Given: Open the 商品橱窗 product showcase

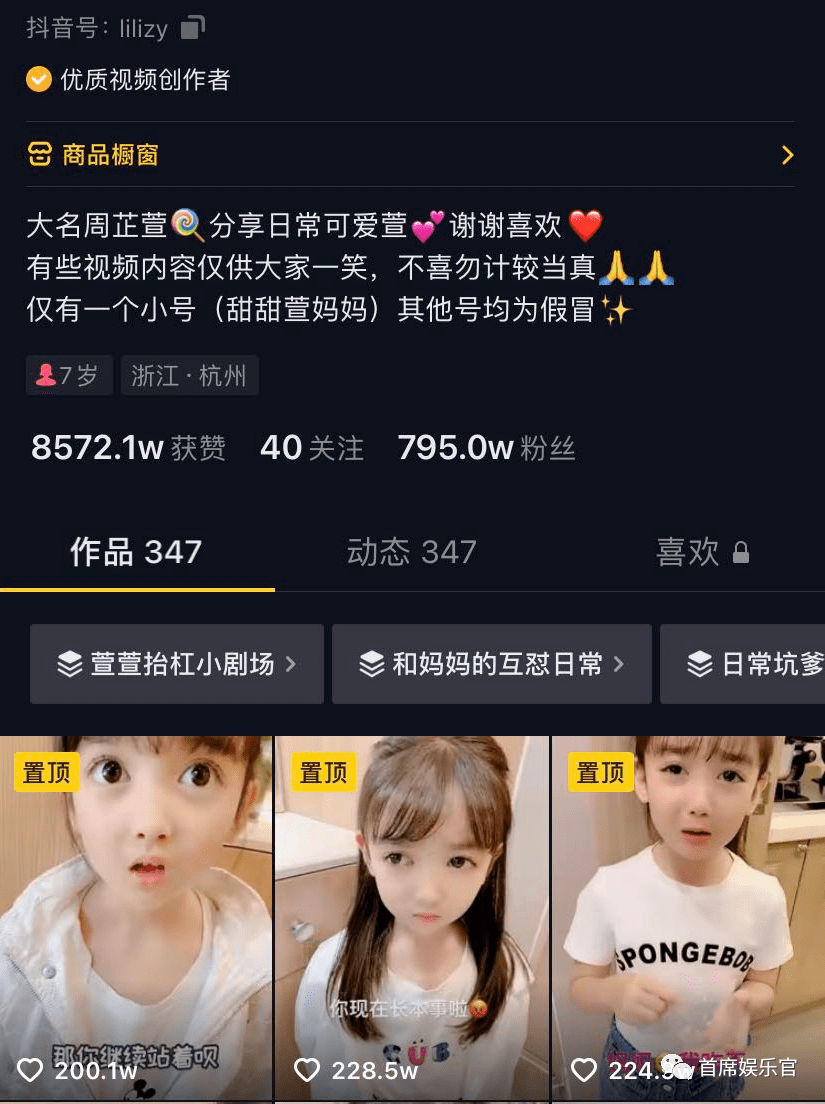Looking at the screenshot, I should [x=410, y=155].
